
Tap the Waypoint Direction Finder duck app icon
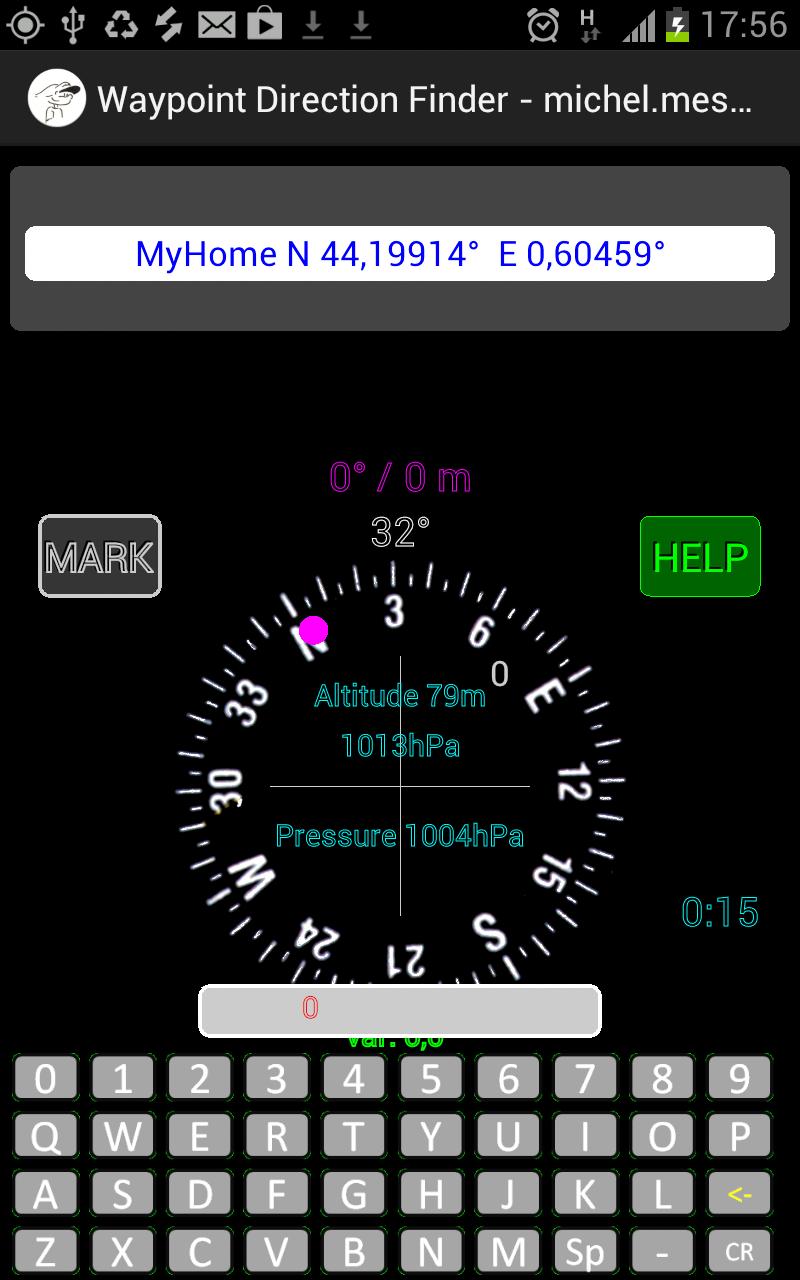(x=57, y=98)
